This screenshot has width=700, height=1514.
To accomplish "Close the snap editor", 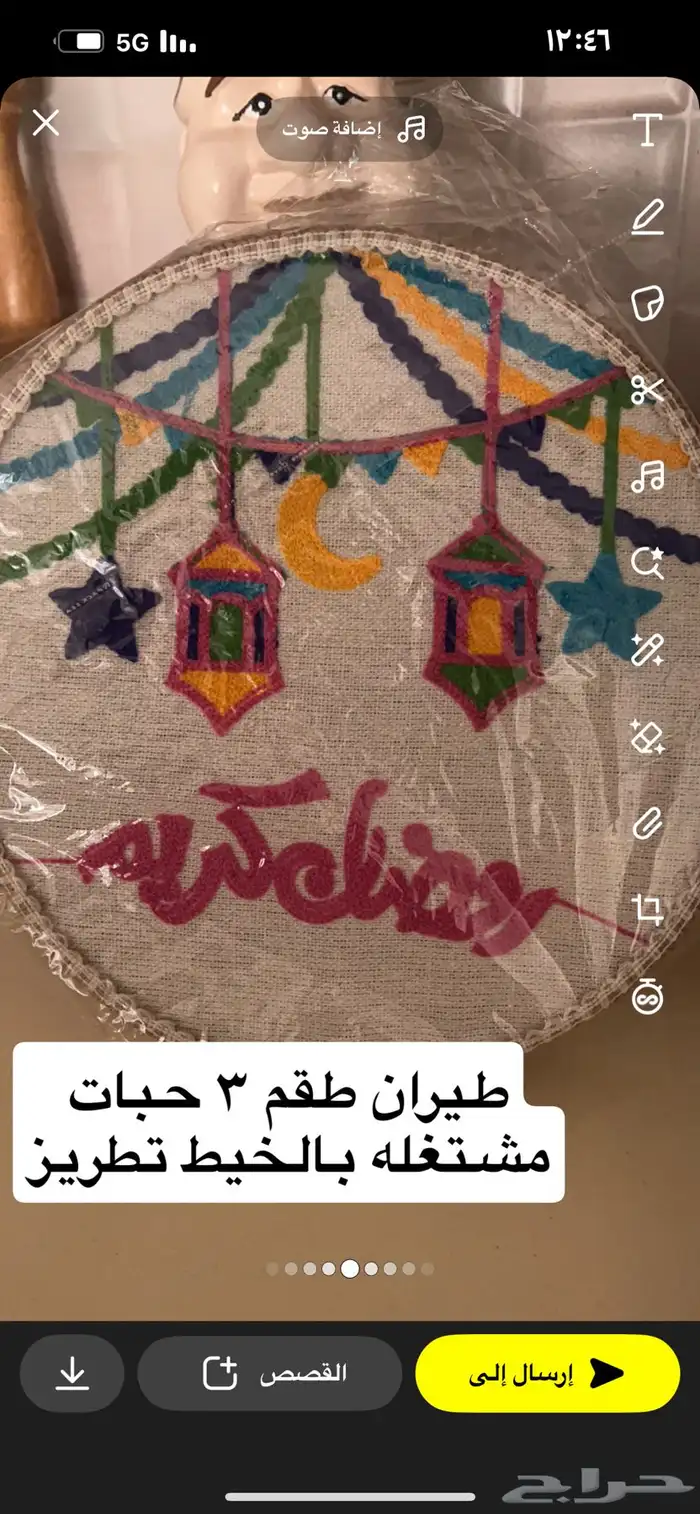I will [x=46, y=123].
